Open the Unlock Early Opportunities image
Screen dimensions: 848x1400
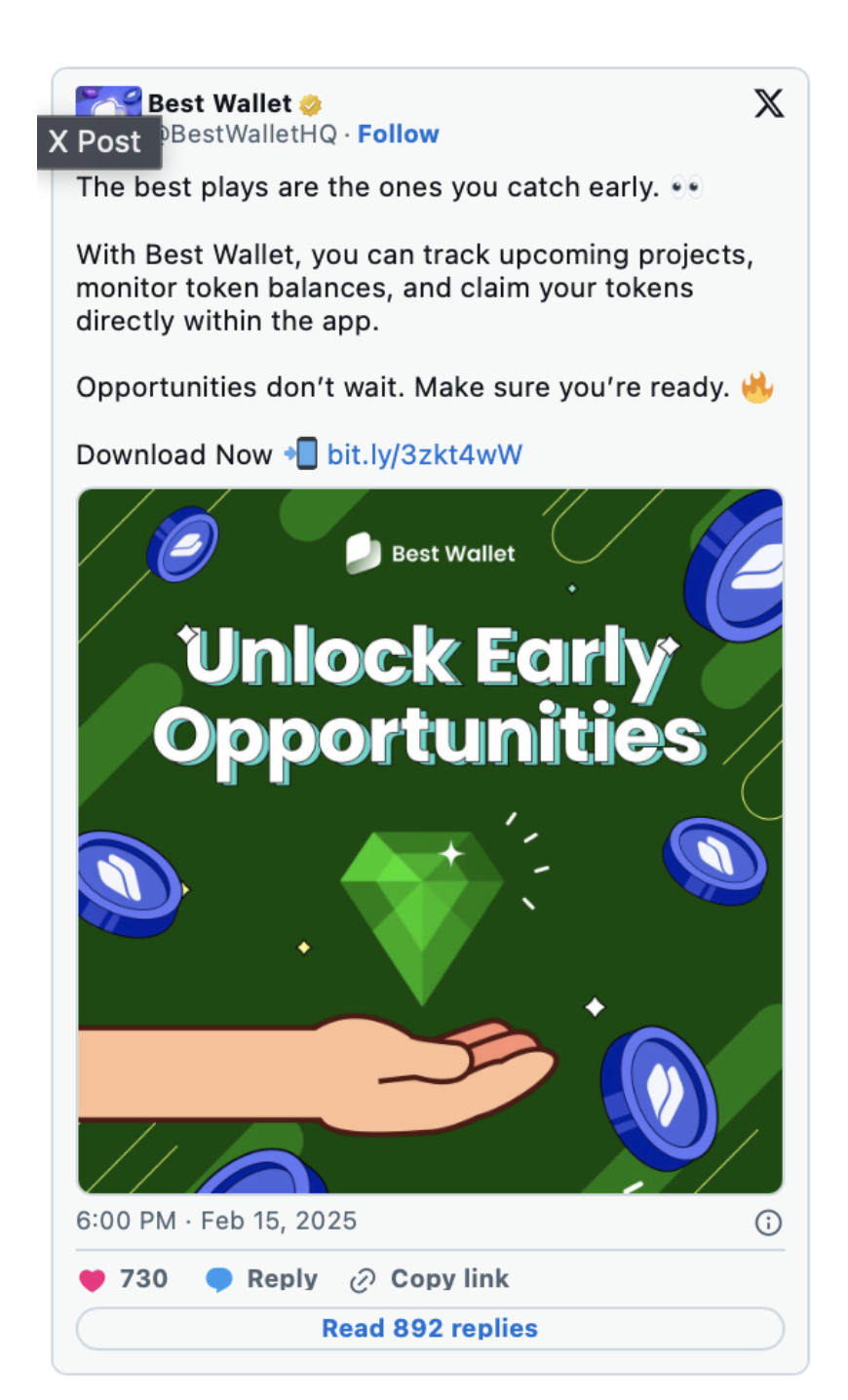pyautogui.click(x=430, y=840)
